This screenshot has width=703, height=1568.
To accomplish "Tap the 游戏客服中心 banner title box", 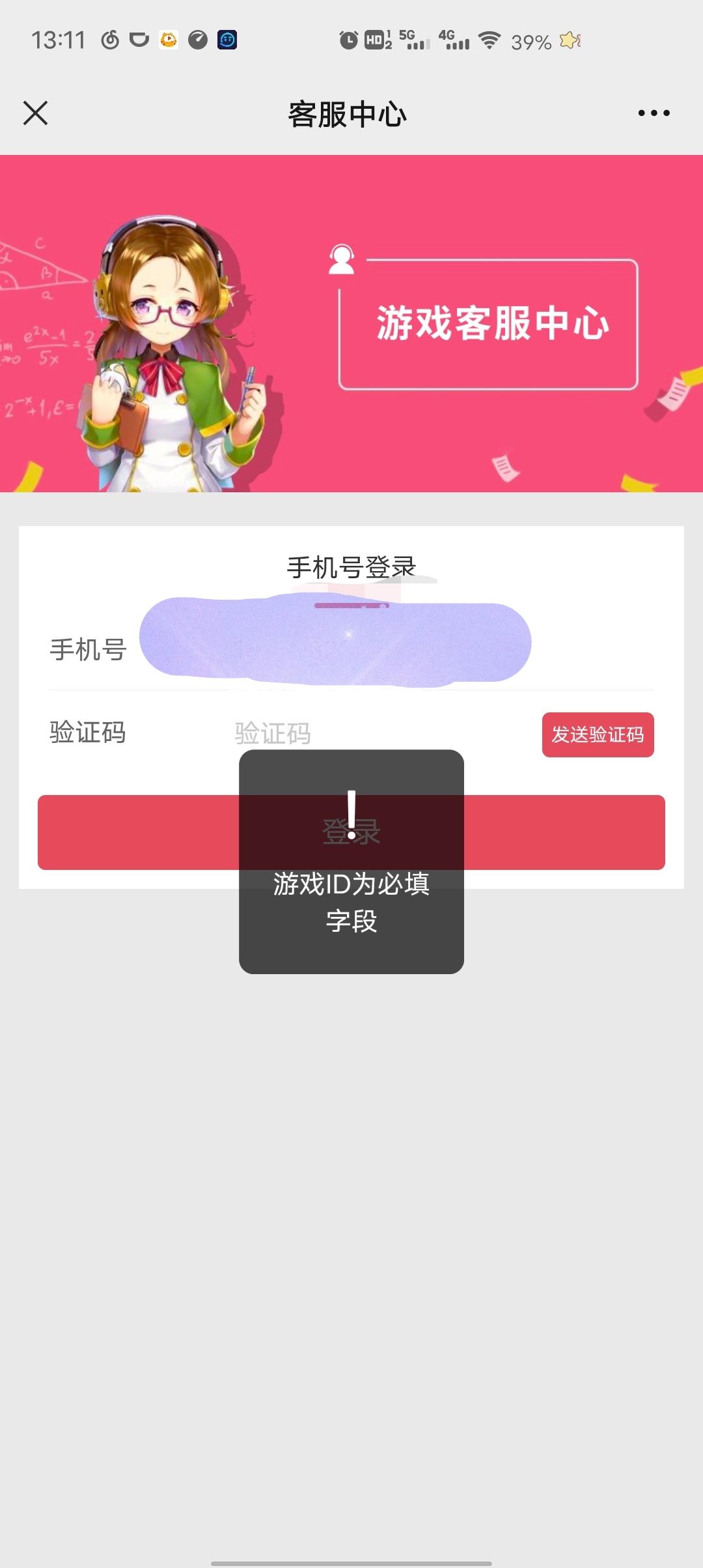I will point(493,324).
